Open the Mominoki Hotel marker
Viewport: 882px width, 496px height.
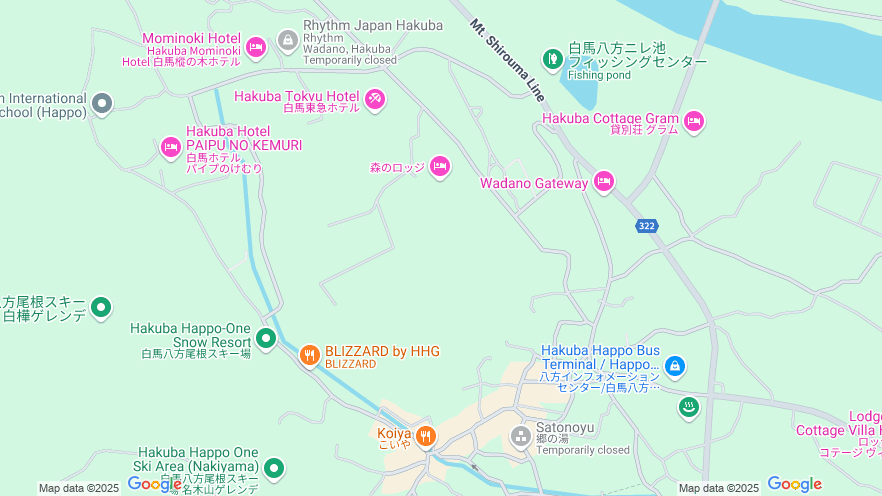pos(256,46)
